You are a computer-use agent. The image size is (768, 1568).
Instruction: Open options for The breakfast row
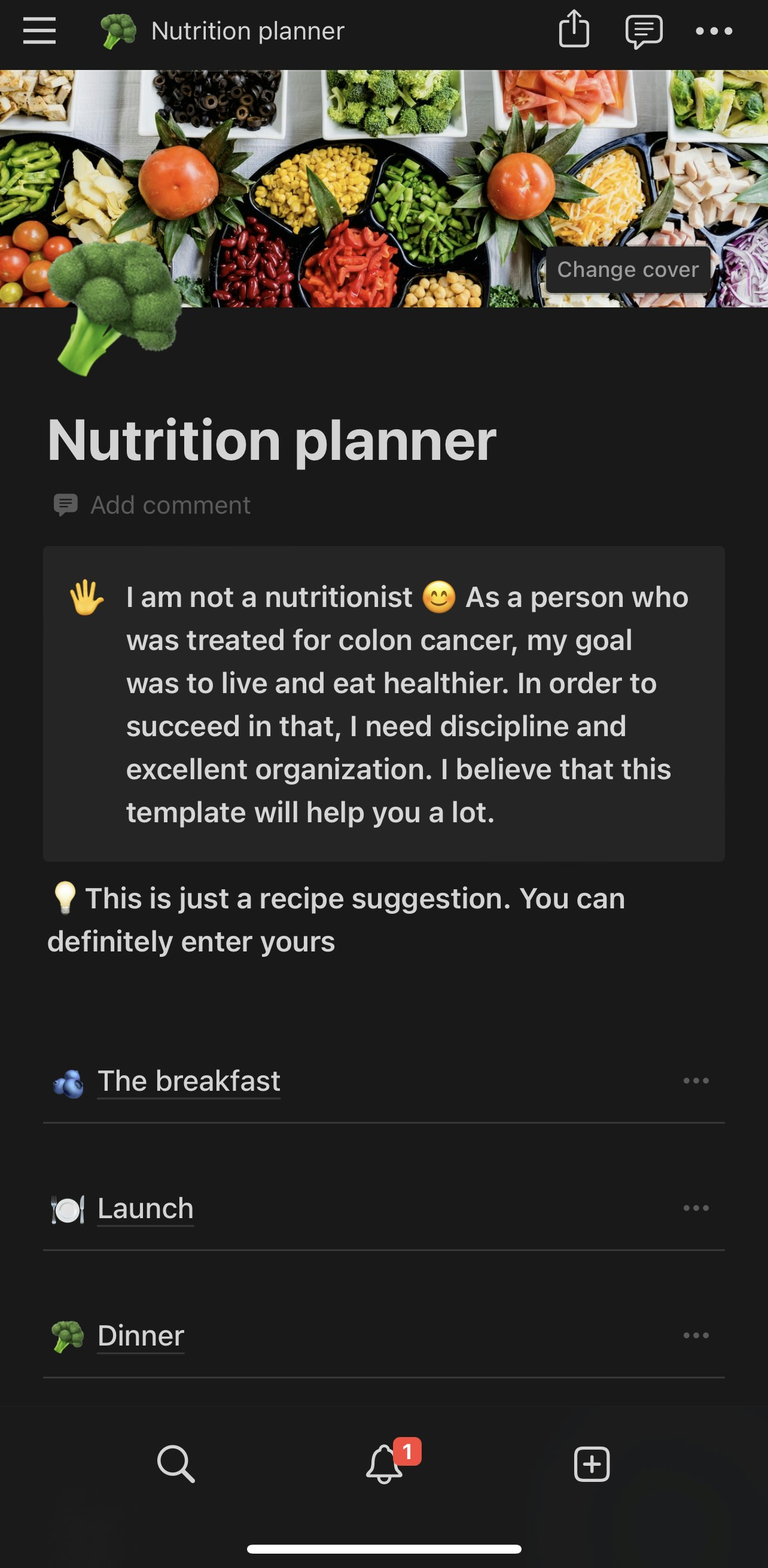[x=696, y=1081]
